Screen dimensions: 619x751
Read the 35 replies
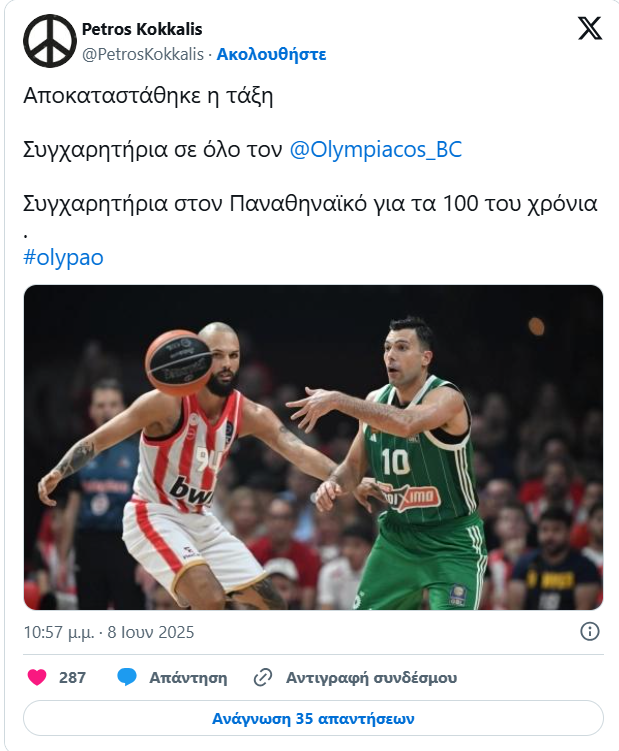pyautogui.click(x=313, y=718)
